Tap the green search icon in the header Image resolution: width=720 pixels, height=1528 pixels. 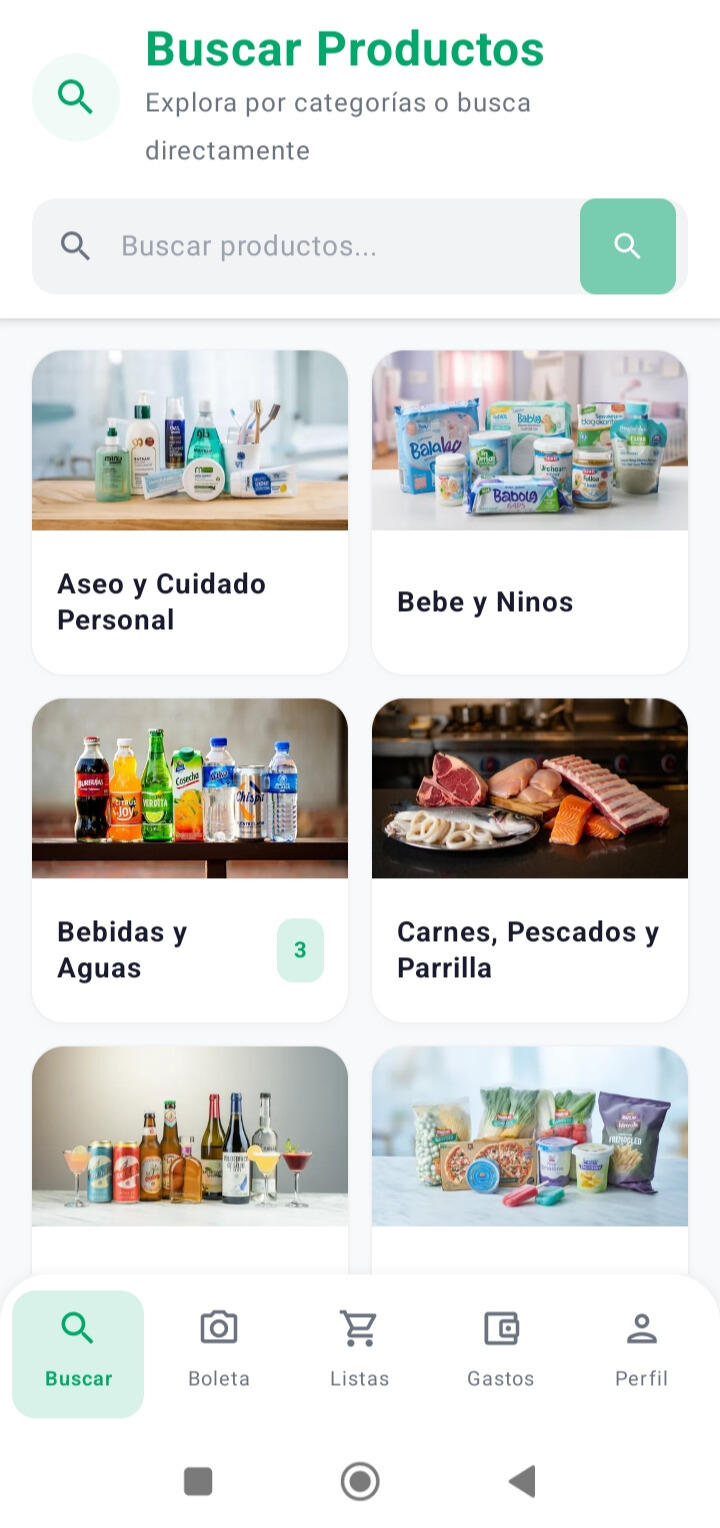click(76, 96)
